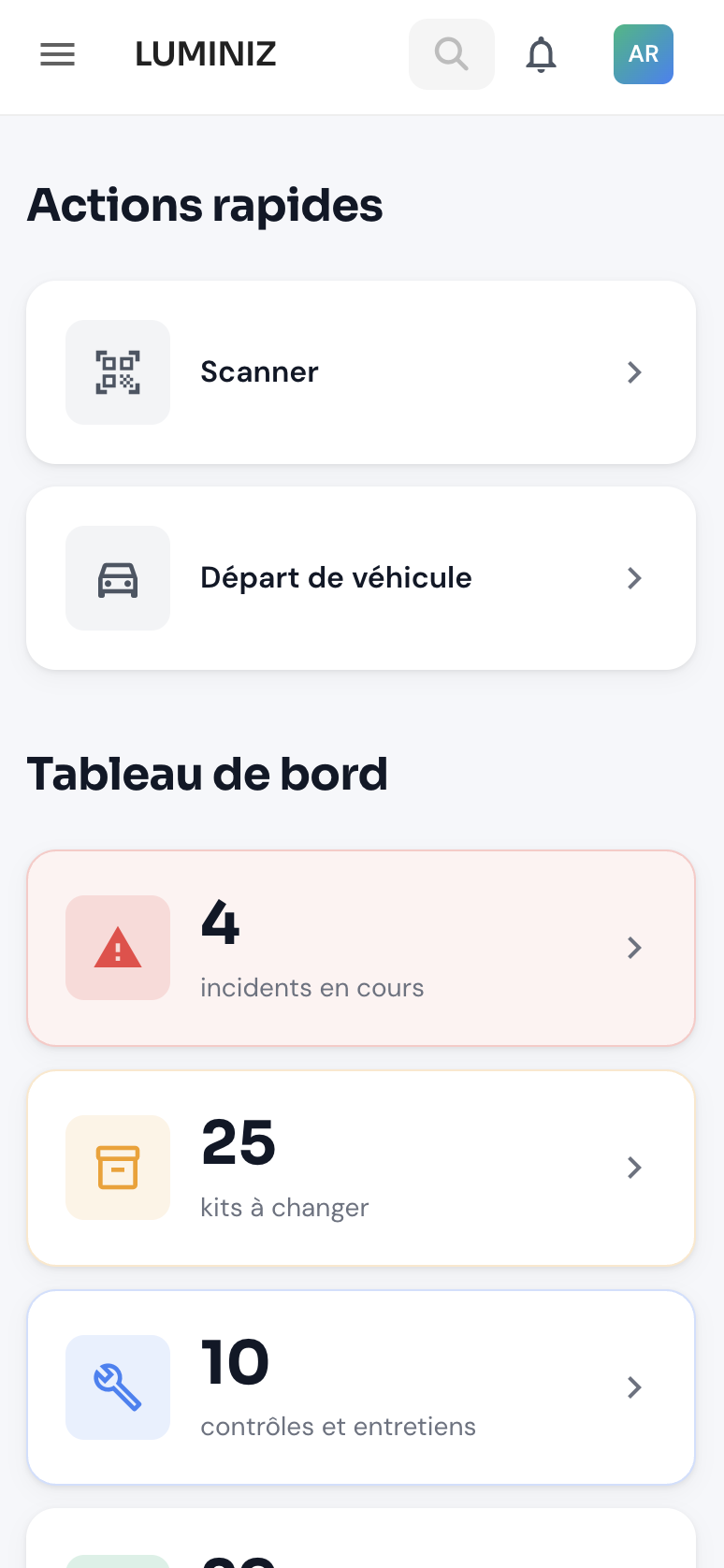Click the partially visible bottom dashboard card
This screenshot has height=1568, width=724.
coord(361,1544)
